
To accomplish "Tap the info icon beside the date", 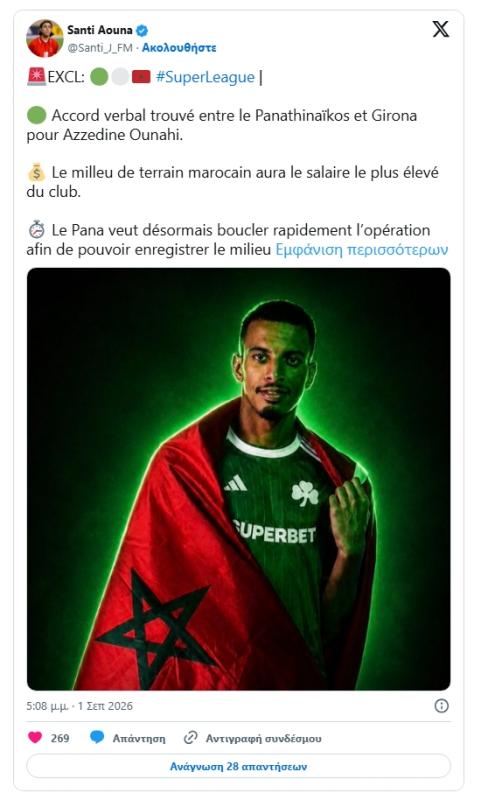I will (441, 706).
